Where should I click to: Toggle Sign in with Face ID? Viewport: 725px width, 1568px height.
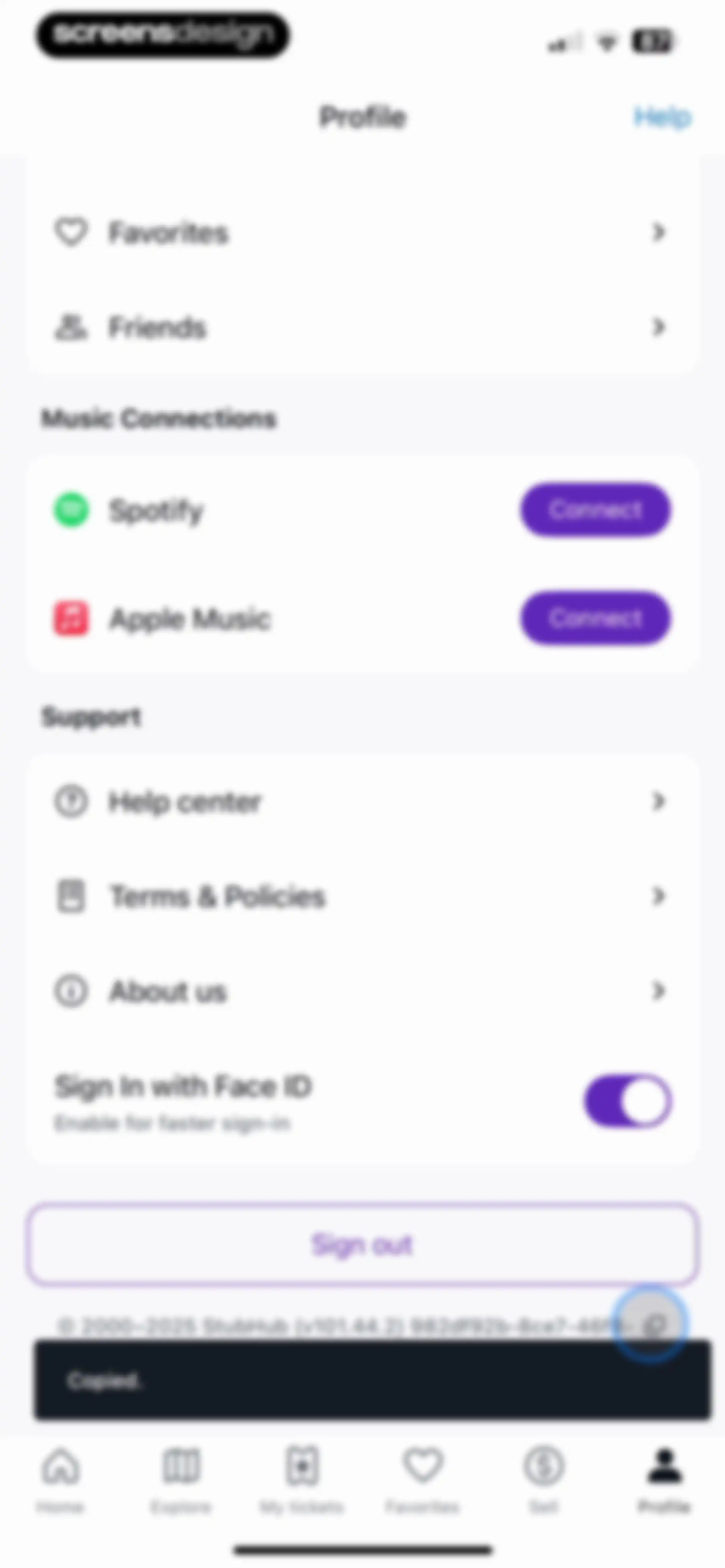coord(628,1101)
